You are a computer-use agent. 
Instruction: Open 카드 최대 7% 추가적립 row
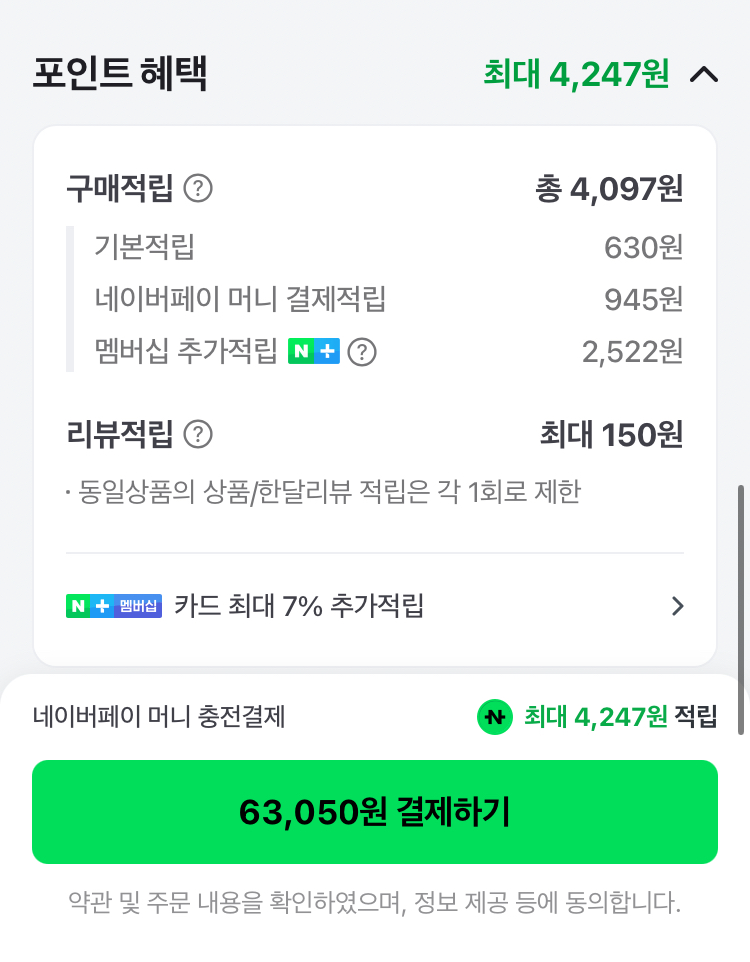375,606
